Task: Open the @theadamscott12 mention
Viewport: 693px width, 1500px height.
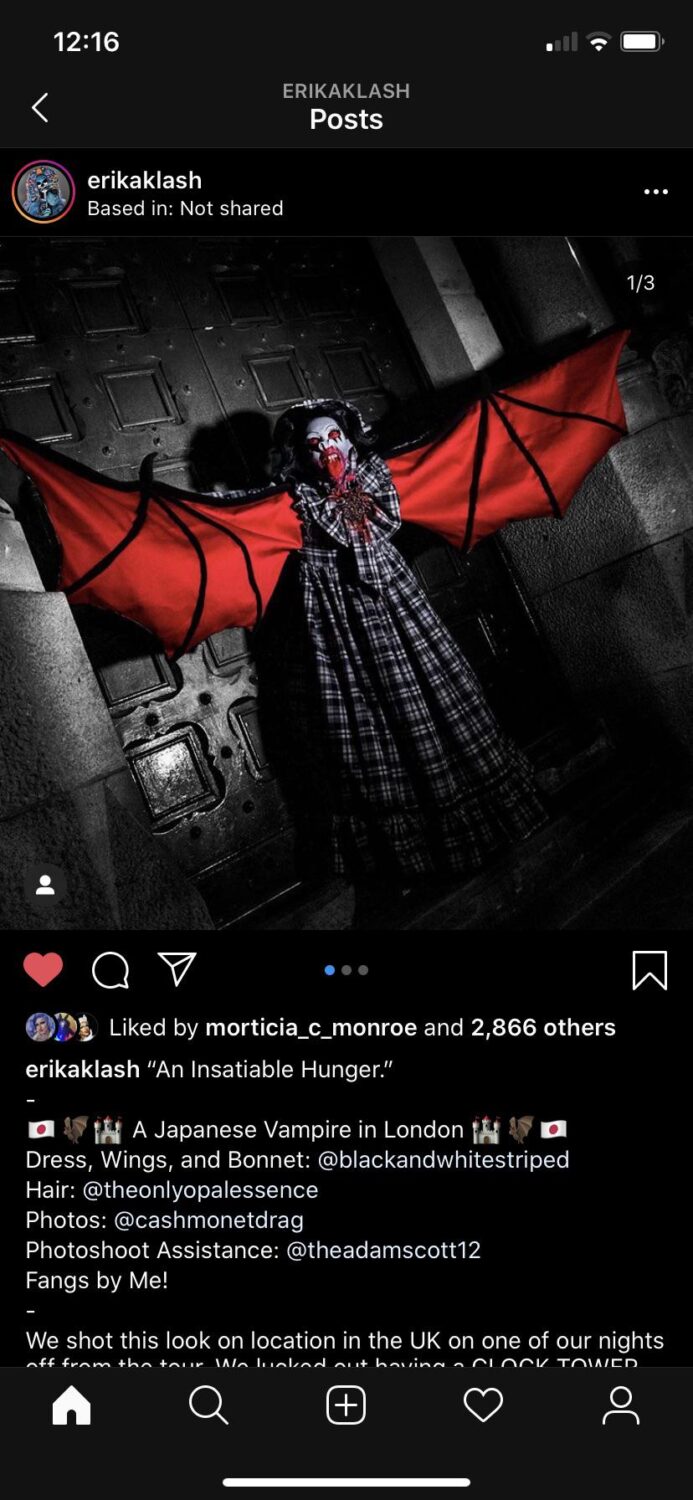Action: [383, 1249]
